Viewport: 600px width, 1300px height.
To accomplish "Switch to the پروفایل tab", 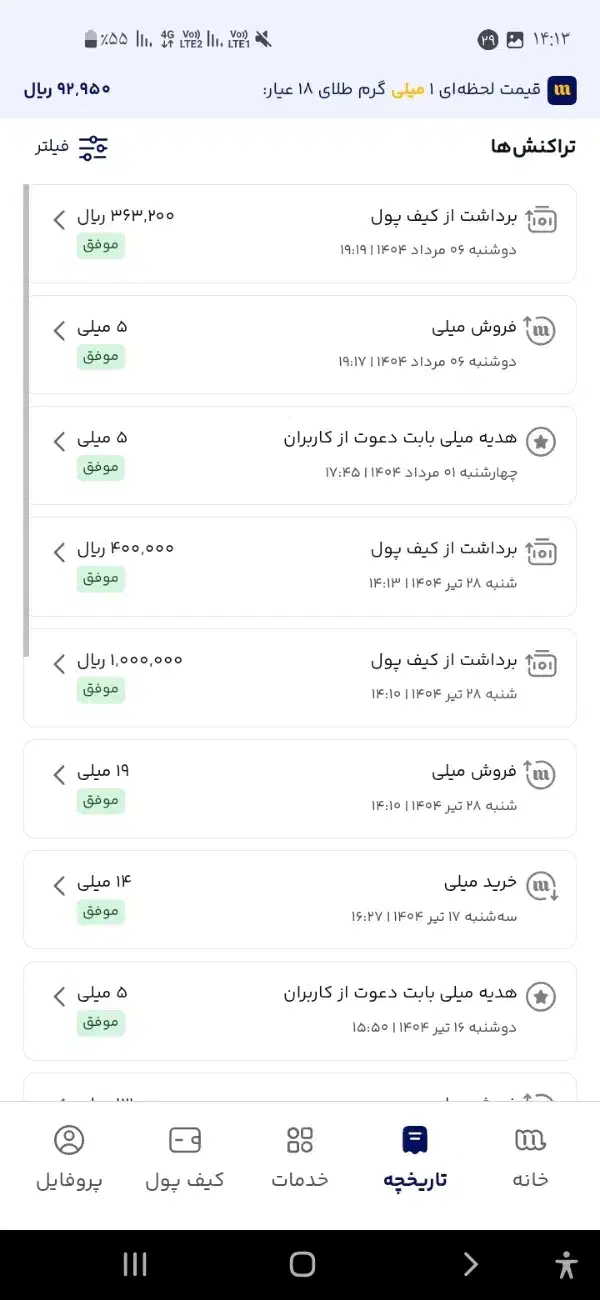I will pyautogui.click(x=69, y=1157).
